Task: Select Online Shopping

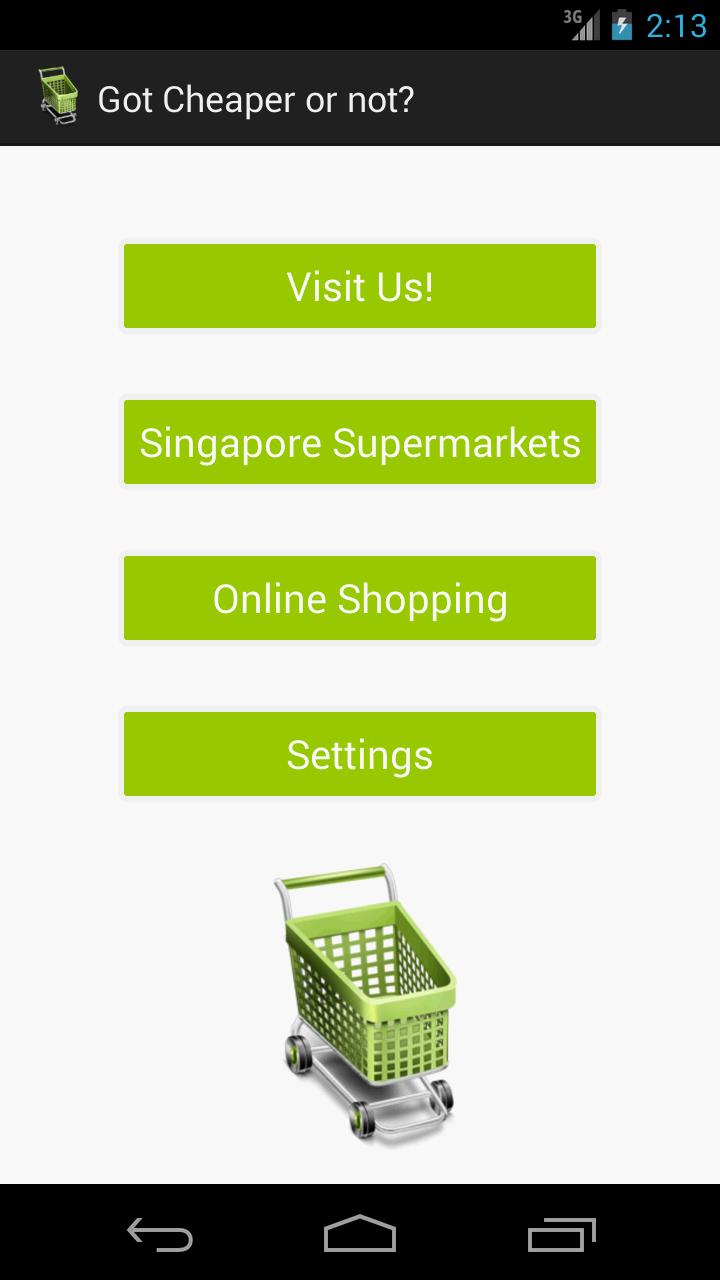Action: coord(360,598)
